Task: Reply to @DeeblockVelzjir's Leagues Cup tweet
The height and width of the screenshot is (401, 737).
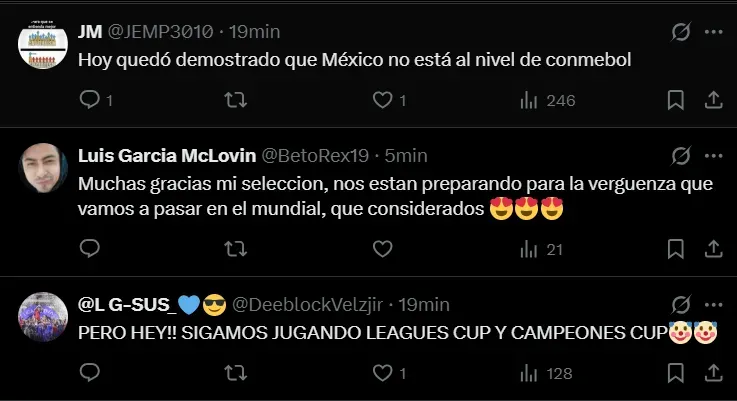Action: pos(89,373)
